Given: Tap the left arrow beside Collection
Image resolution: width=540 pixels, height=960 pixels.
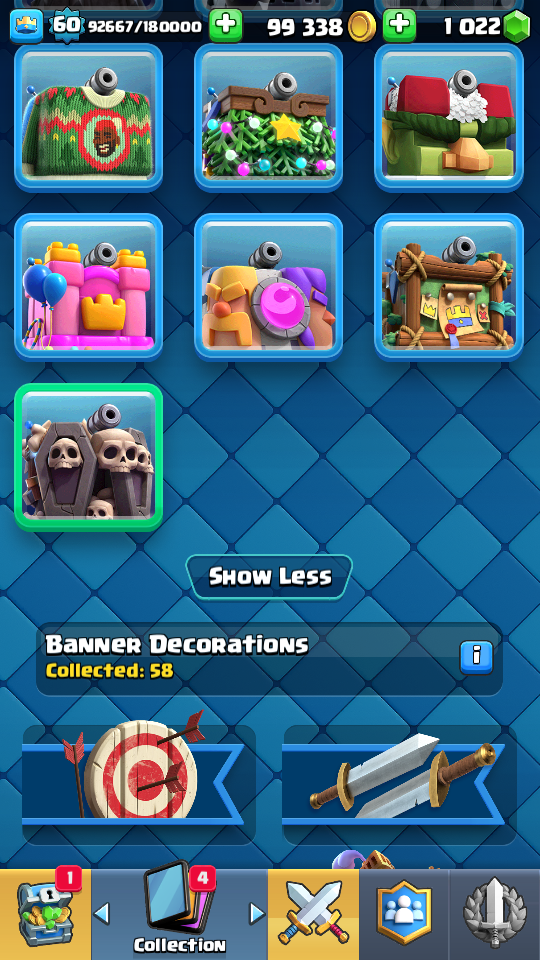Looking at the screenshot, I should [x=102, y=913].
